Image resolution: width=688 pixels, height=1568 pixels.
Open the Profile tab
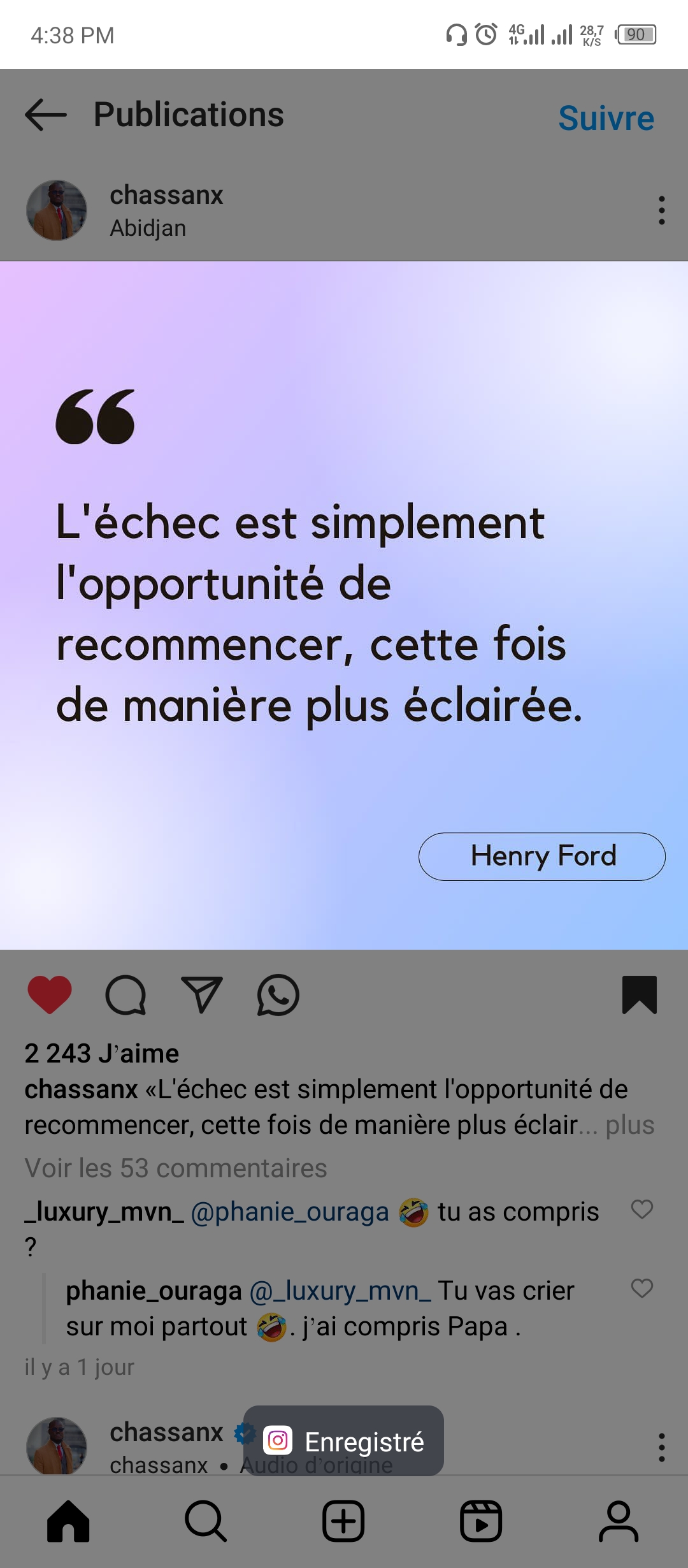(x=619, y=1521)
